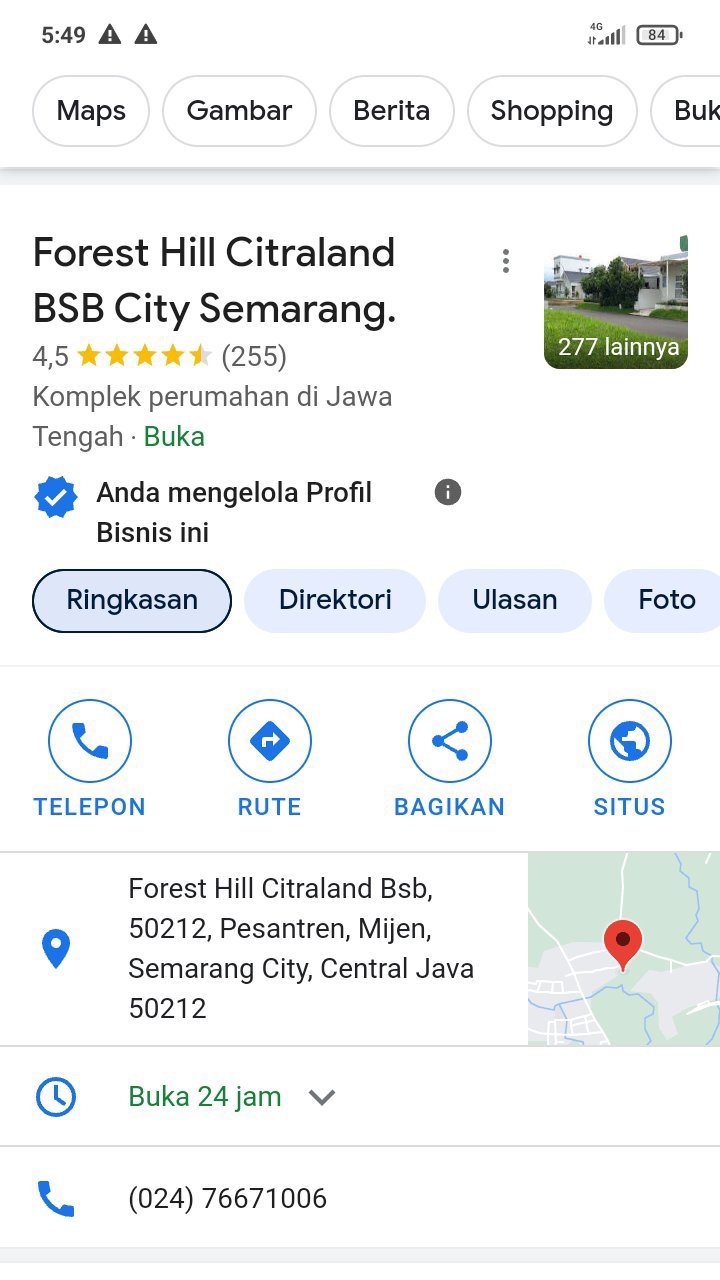Select the Ulasan chip
720x1280 pixels.
click(x=515, y=600)
